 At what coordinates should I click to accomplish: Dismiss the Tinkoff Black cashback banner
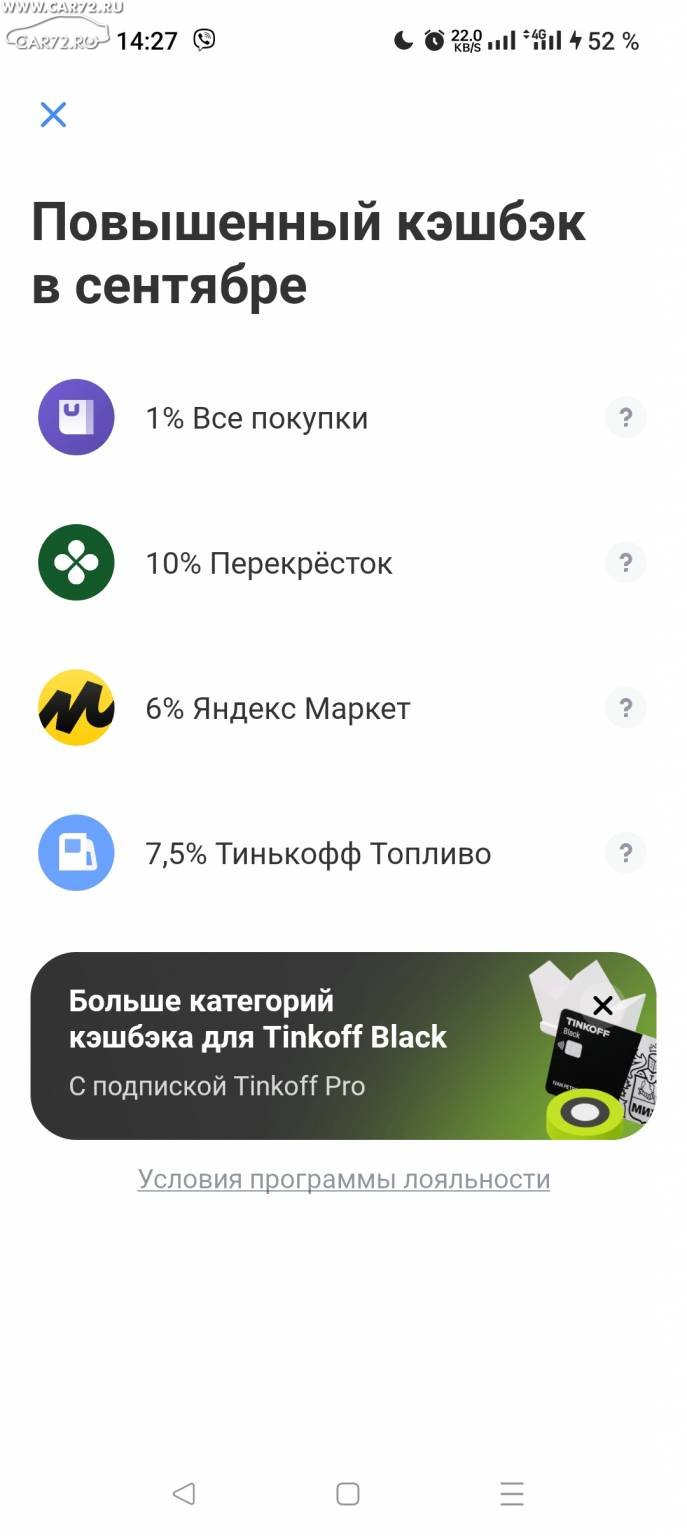(602, 1005)
